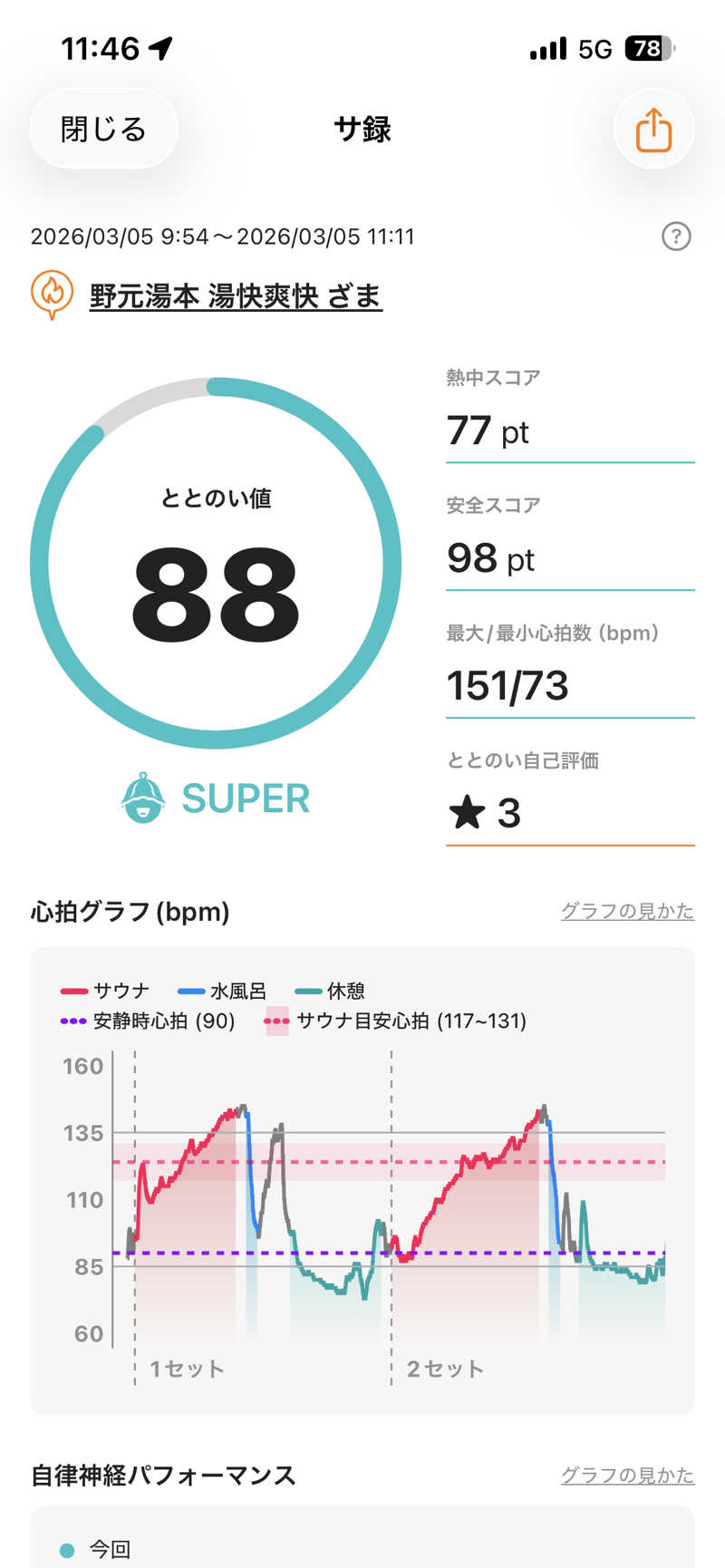This screenshot has width=725, height=1568.
Task: Open the help question mark icon
Action: pyautogui.click(x=676, y=237)
